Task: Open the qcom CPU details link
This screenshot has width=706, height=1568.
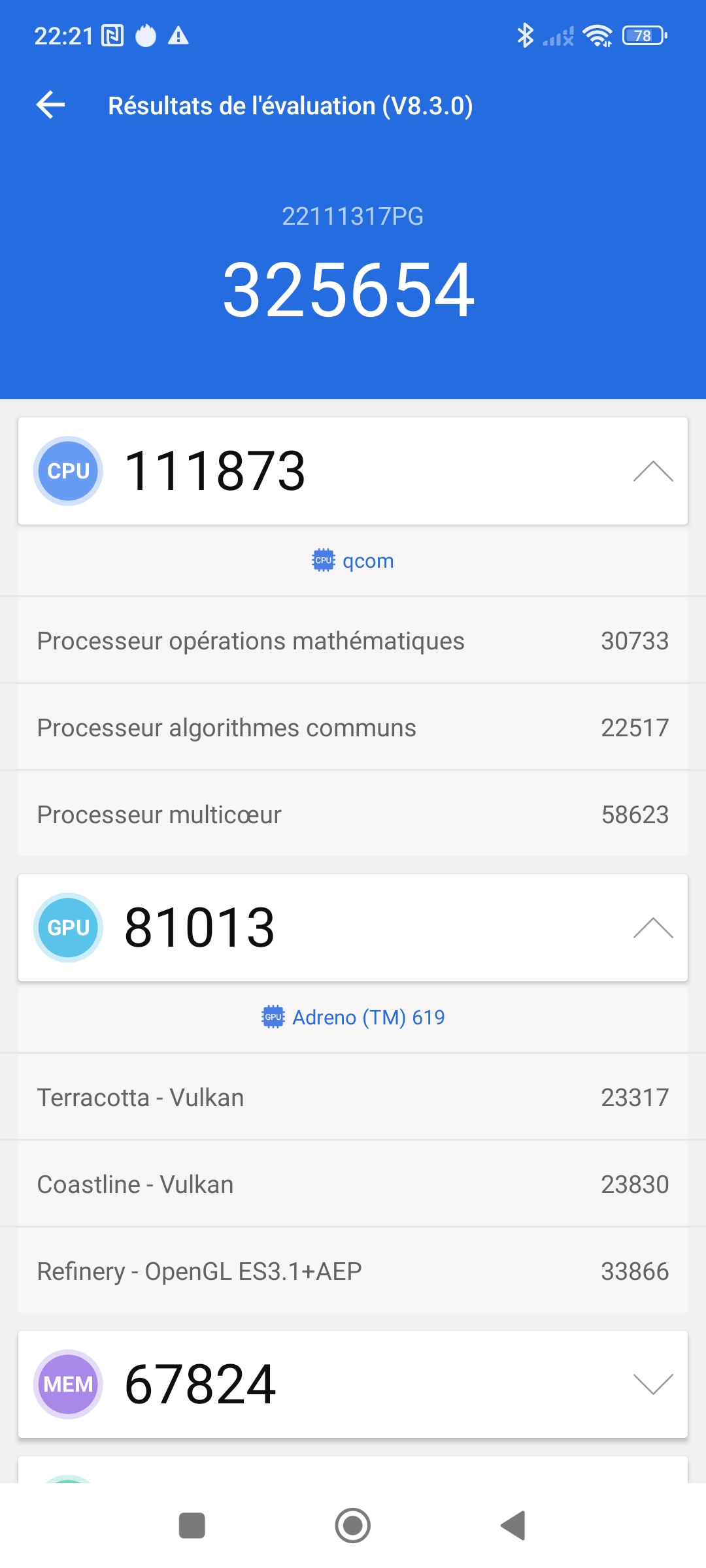Action: coord(353,561)
